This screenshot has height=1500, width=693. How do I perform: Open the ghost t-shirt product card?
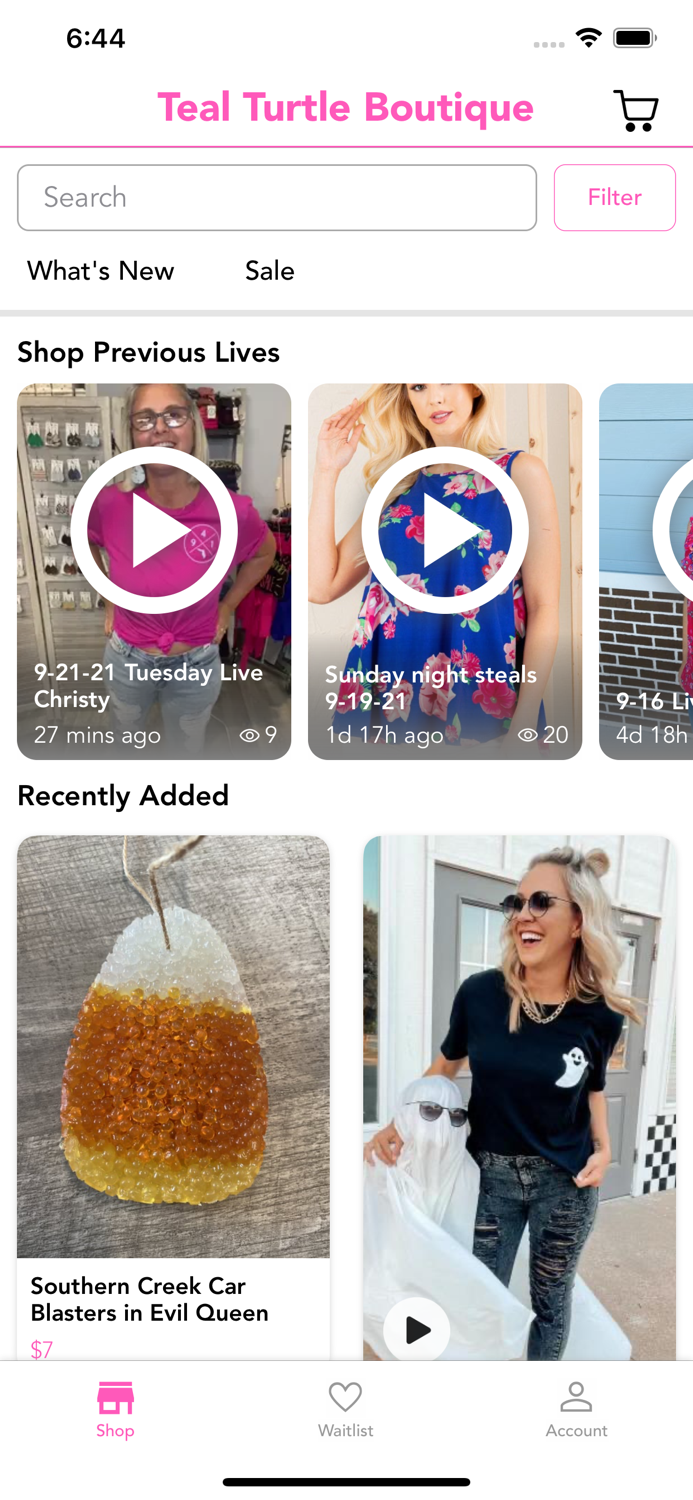pyautogui.click(x=520, y=1097)
